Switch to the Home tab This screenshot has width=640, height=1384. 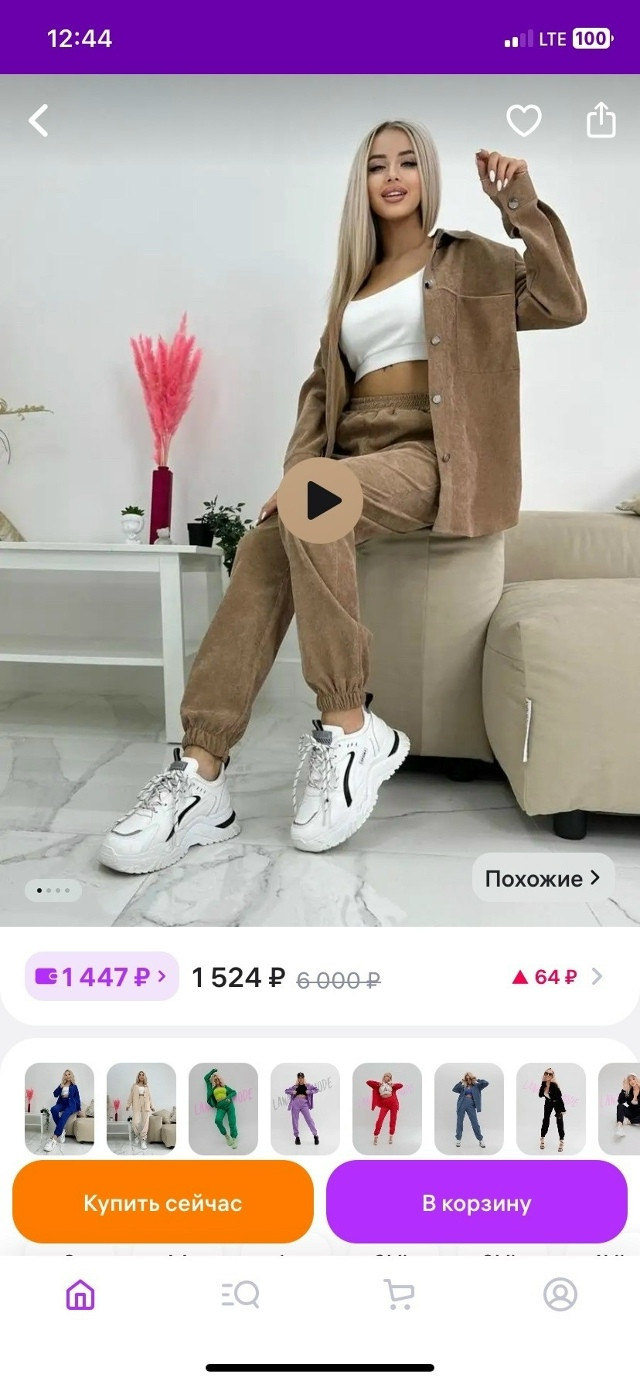[80, 1295]
